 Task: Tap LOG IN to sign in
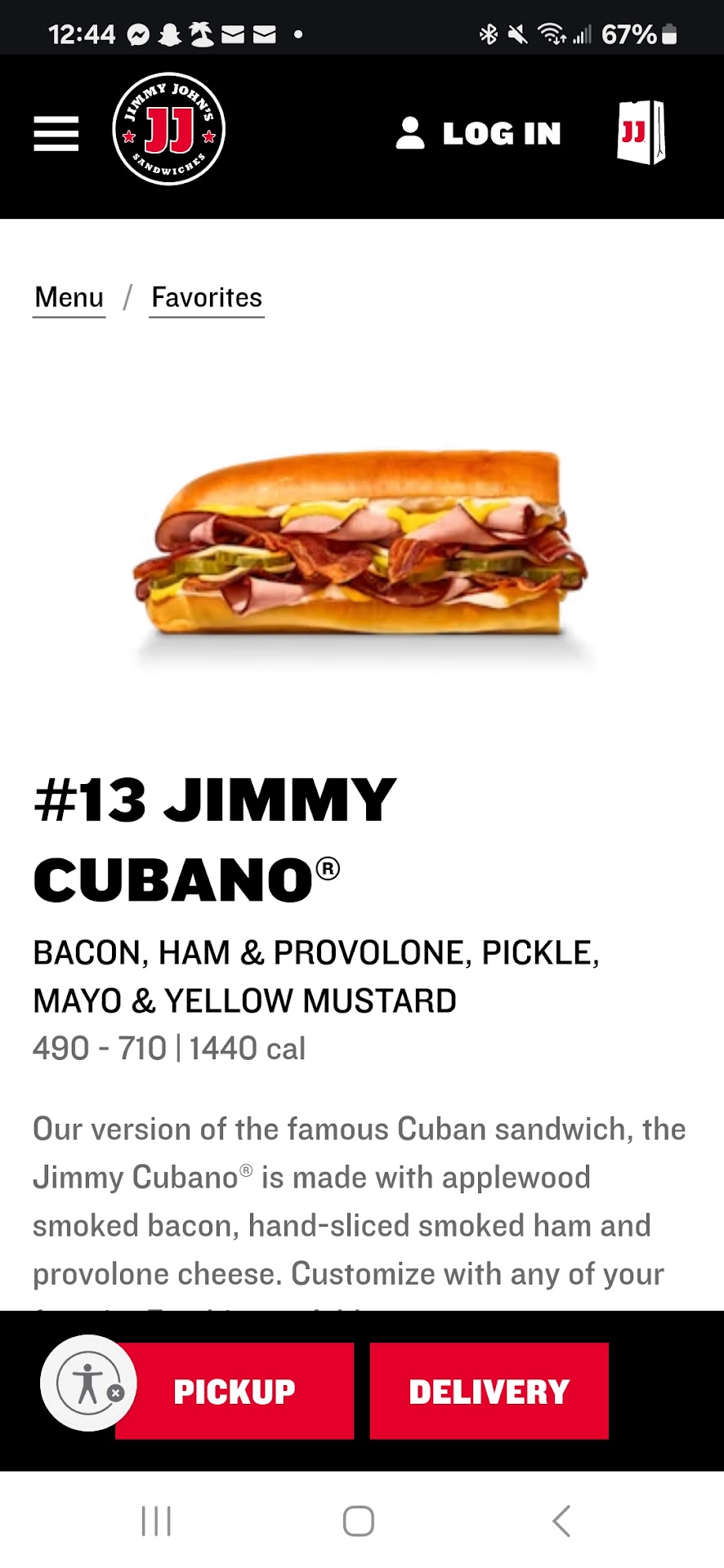click(479, 134)
